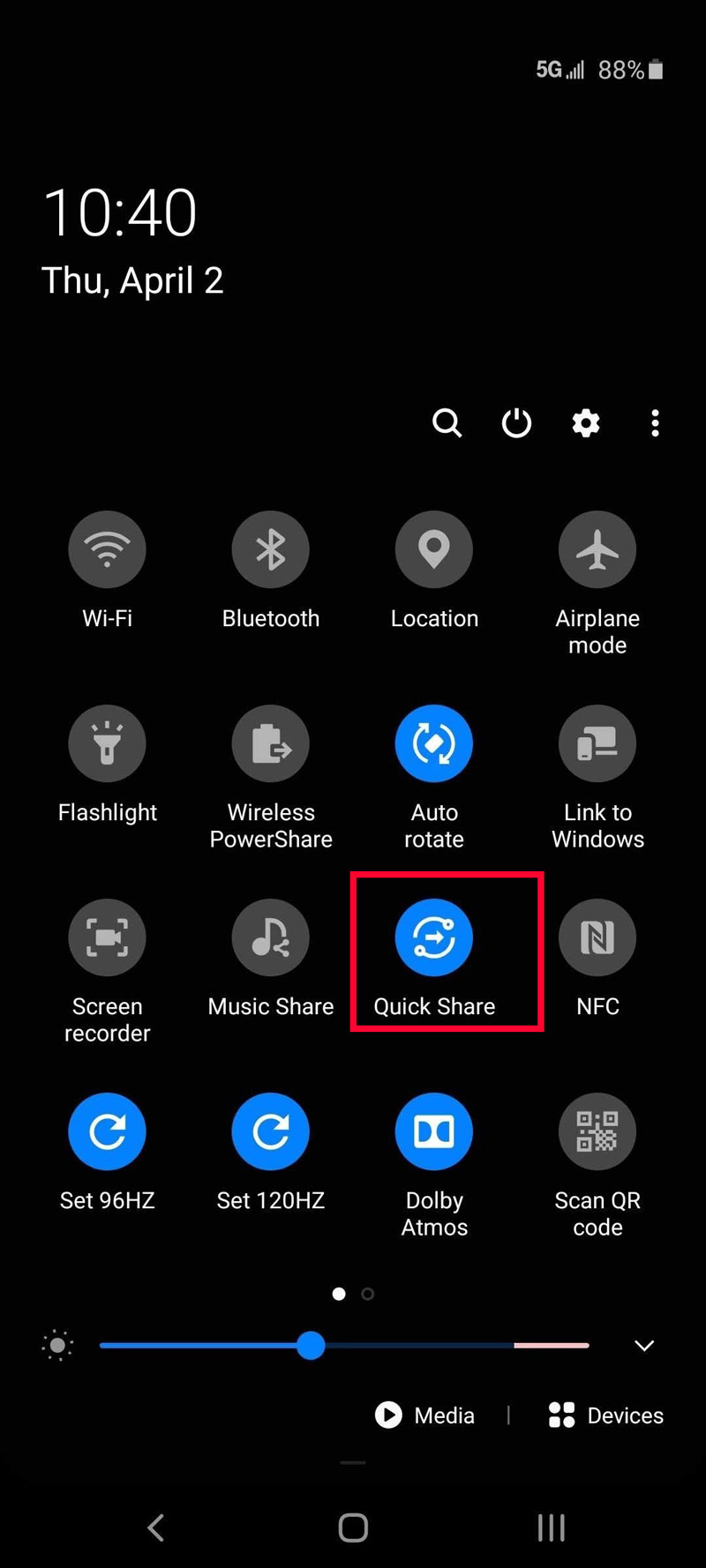
Task: Start the Screen recorder
Action: point(107,937)
